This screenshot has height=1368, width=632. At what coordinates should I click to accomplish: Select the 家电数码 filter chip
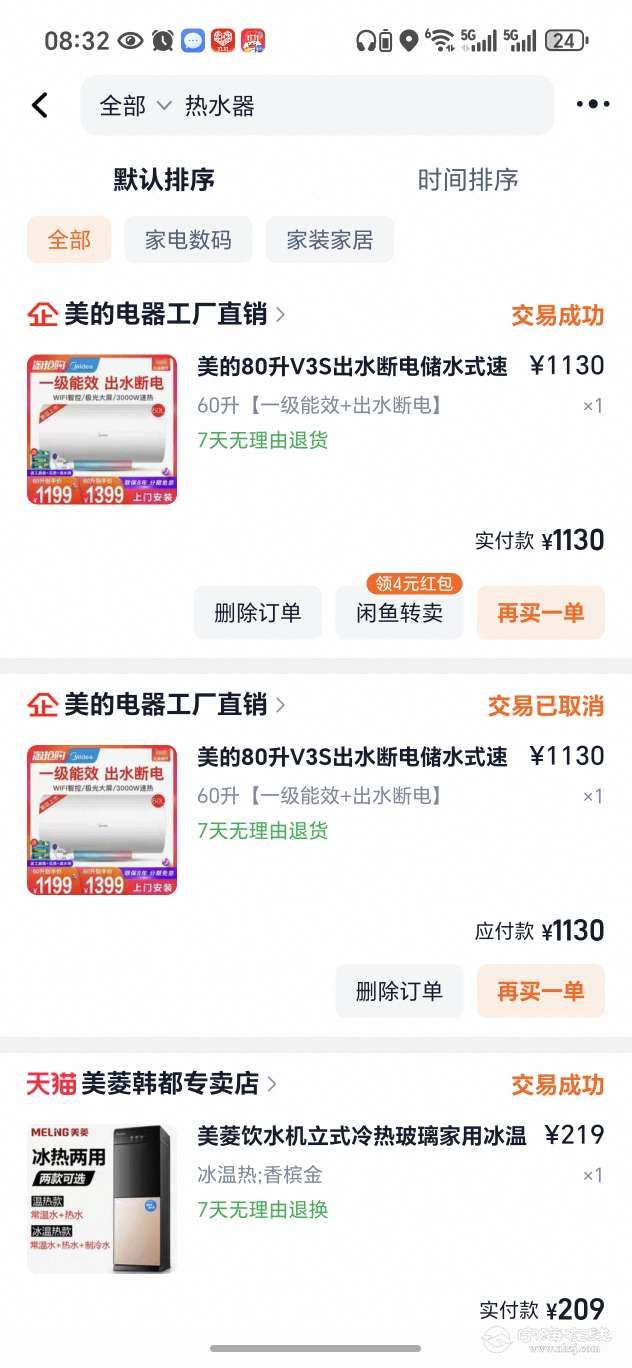coord(188,240)
